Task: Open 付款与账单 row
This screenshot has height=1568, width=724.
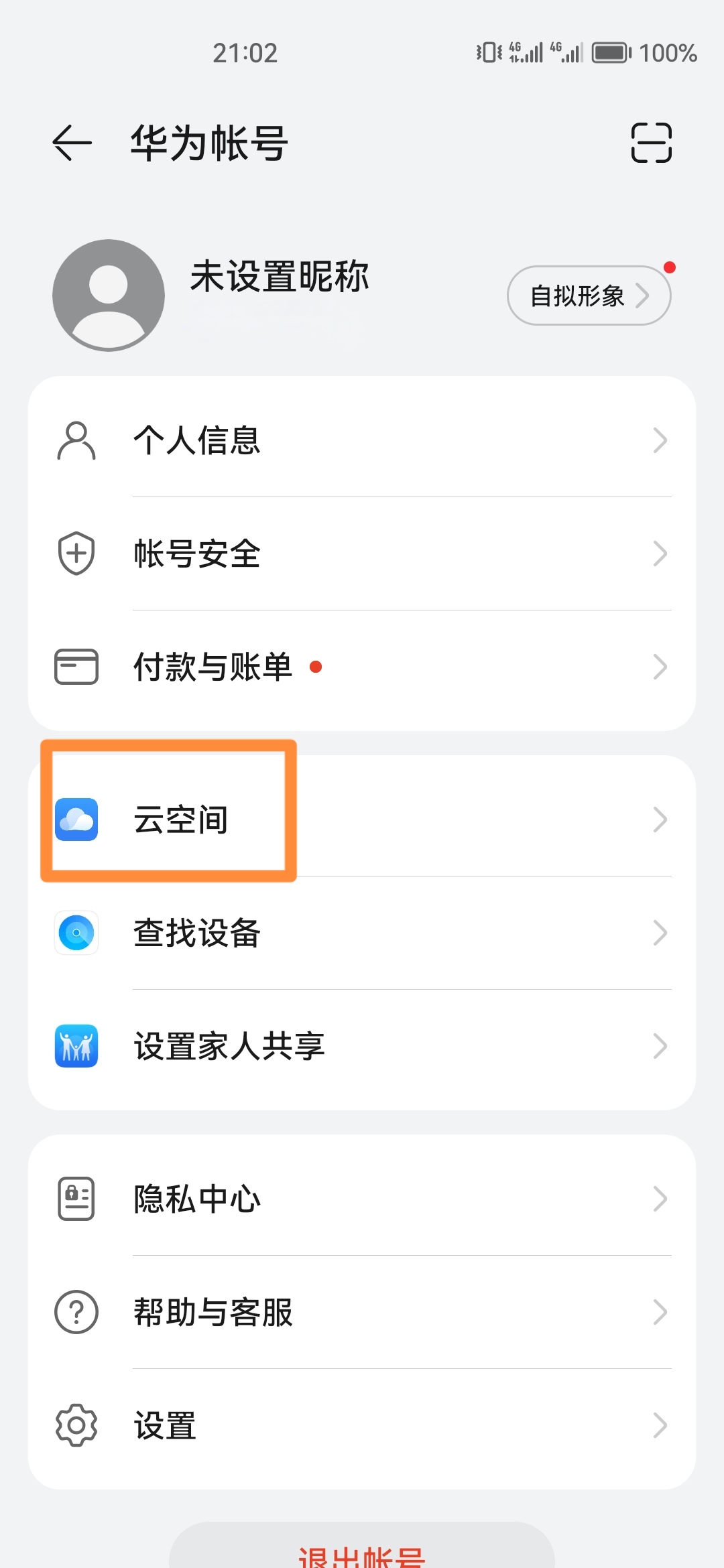Action: click(362, 667)
